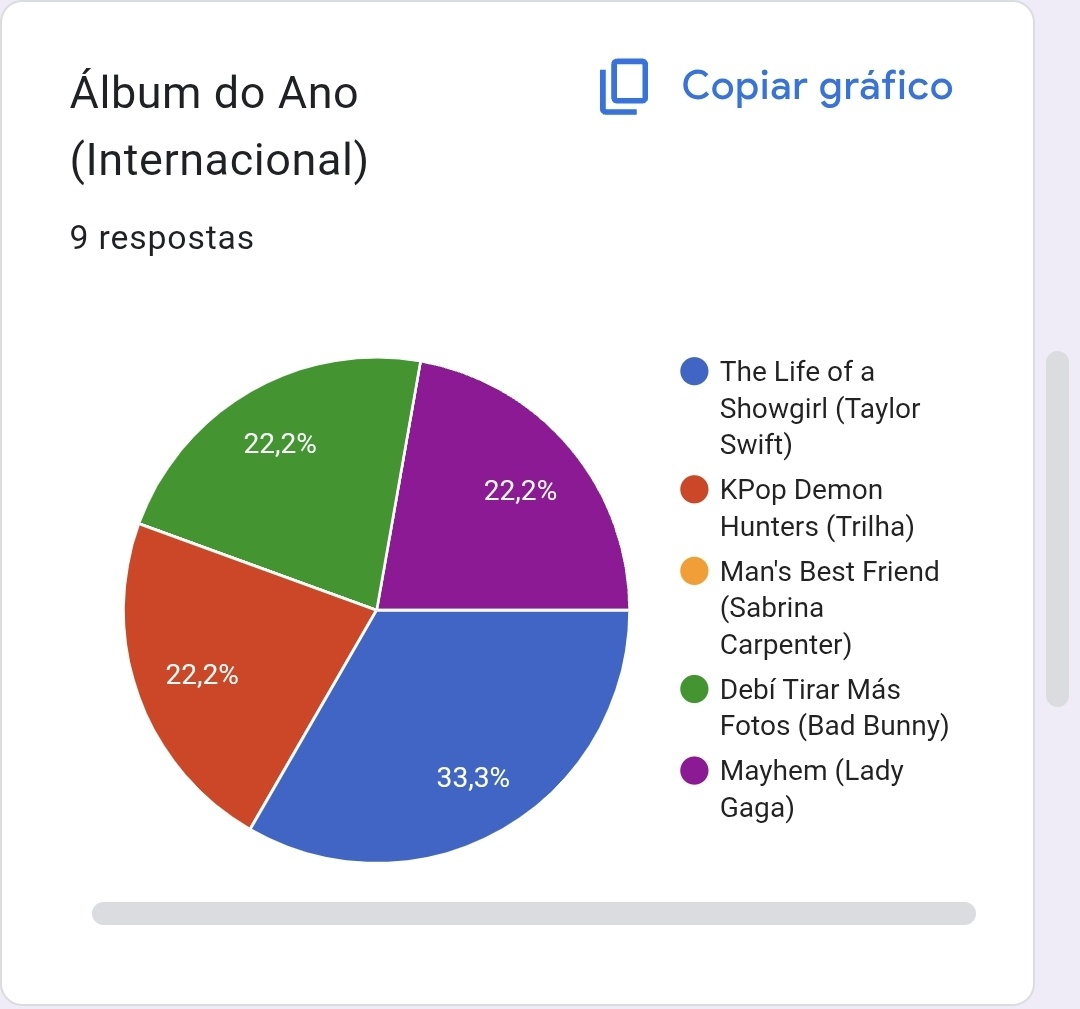Image resolution: width=1080 pixels, height=1009 pixels.
Task: Tap the horizontal scrollbar below the chart
Action: pyautogui.click(x=534, y=913)
